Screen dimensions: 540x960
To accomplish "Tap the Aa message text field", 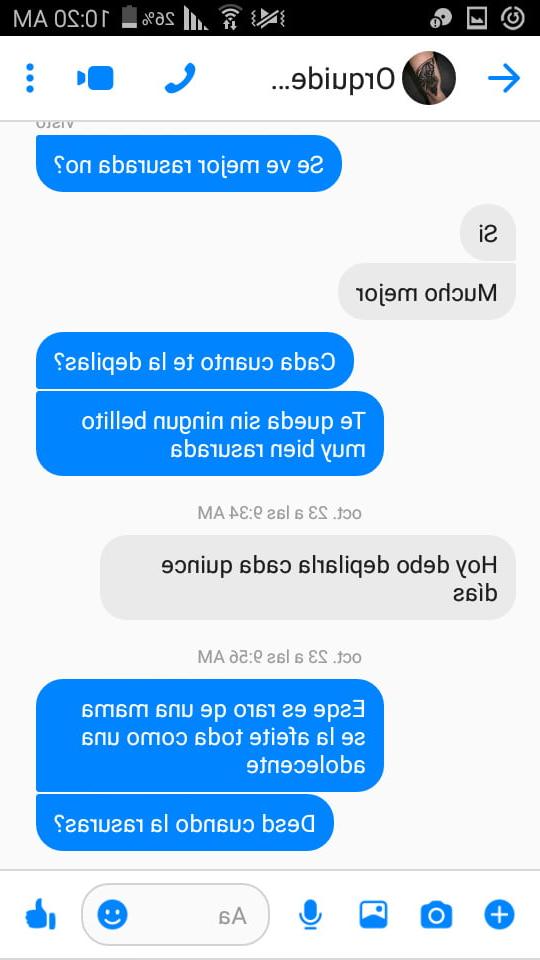I will [175, 915].
